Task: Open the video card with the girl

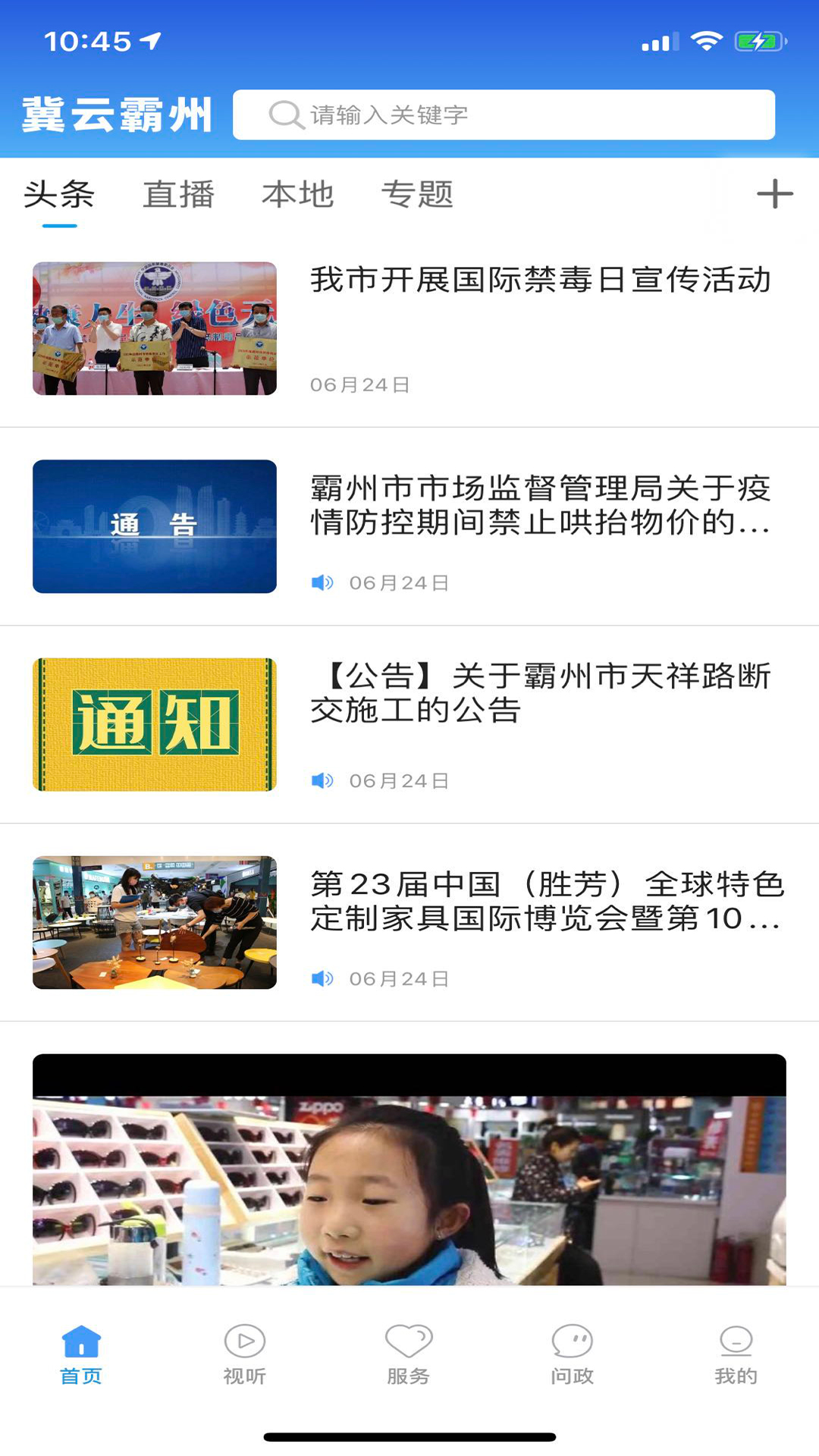Action: [x=409, y=1169]
